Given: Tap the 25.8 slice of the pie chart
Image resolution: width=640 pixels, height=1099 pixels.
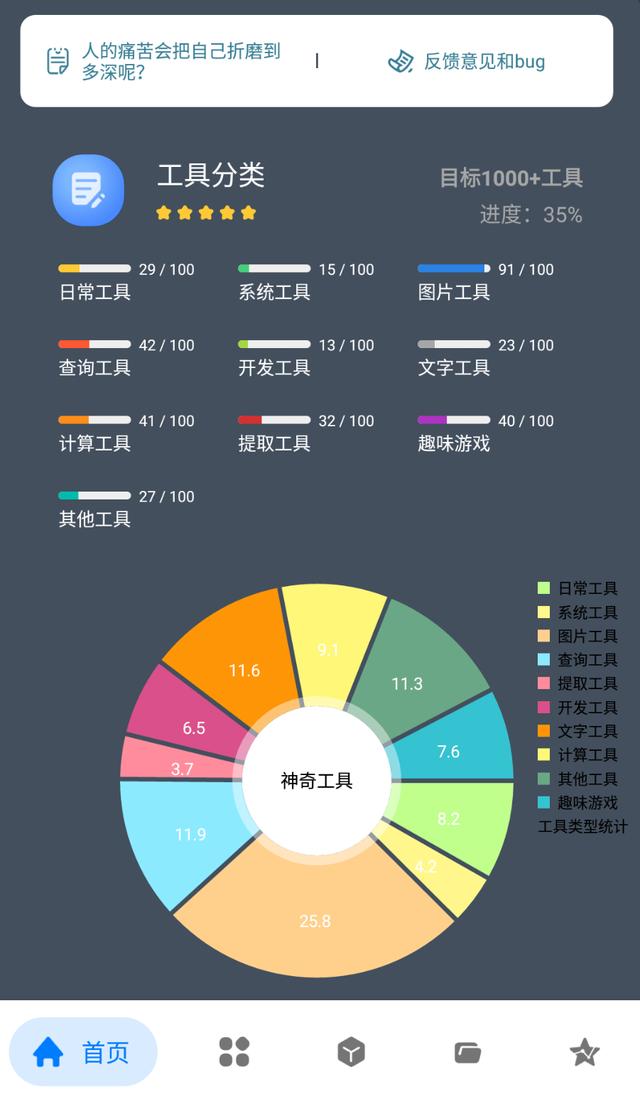Looking at the screenshot, I should (315, 920).
